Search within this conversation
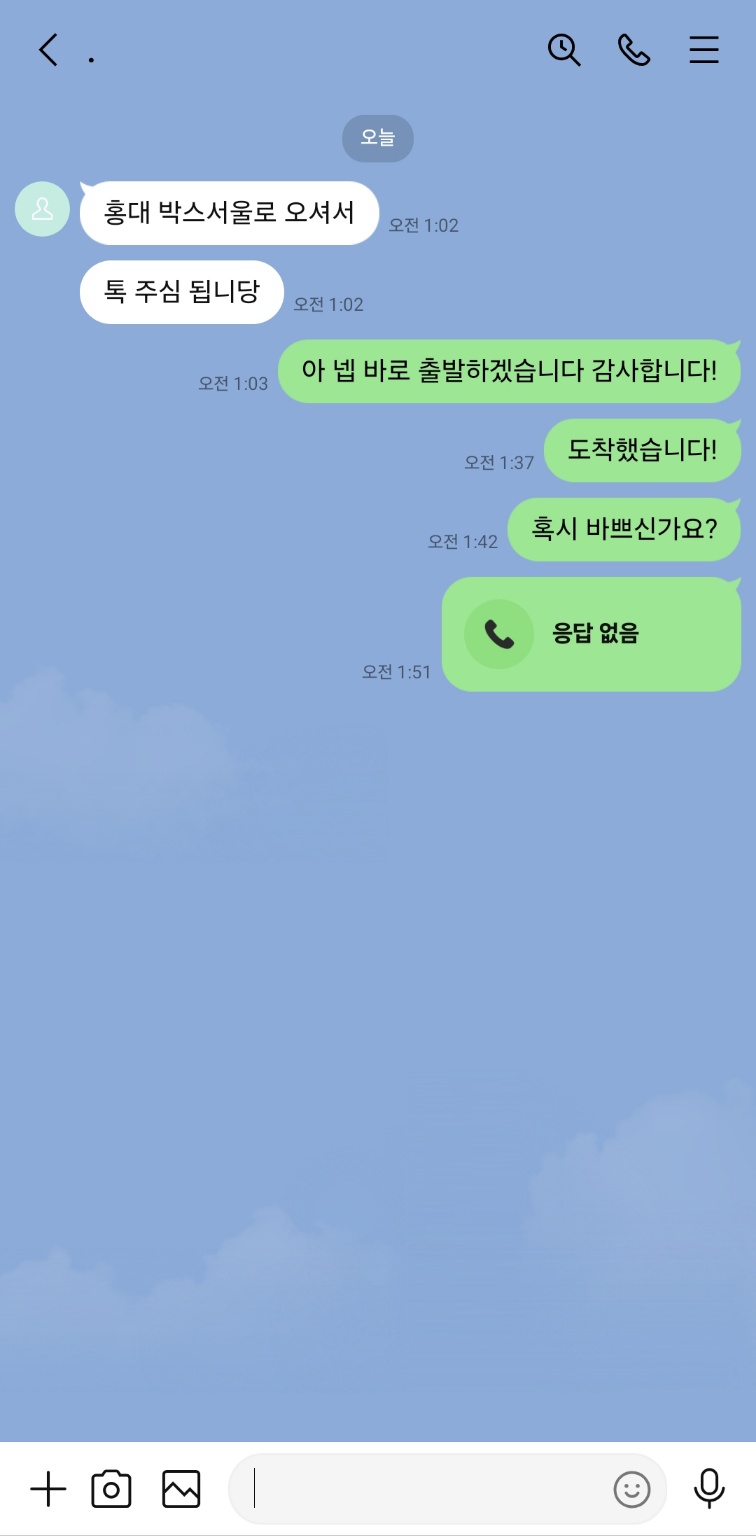The height and width of the screenshot is (1536, 756). point(564,50)
